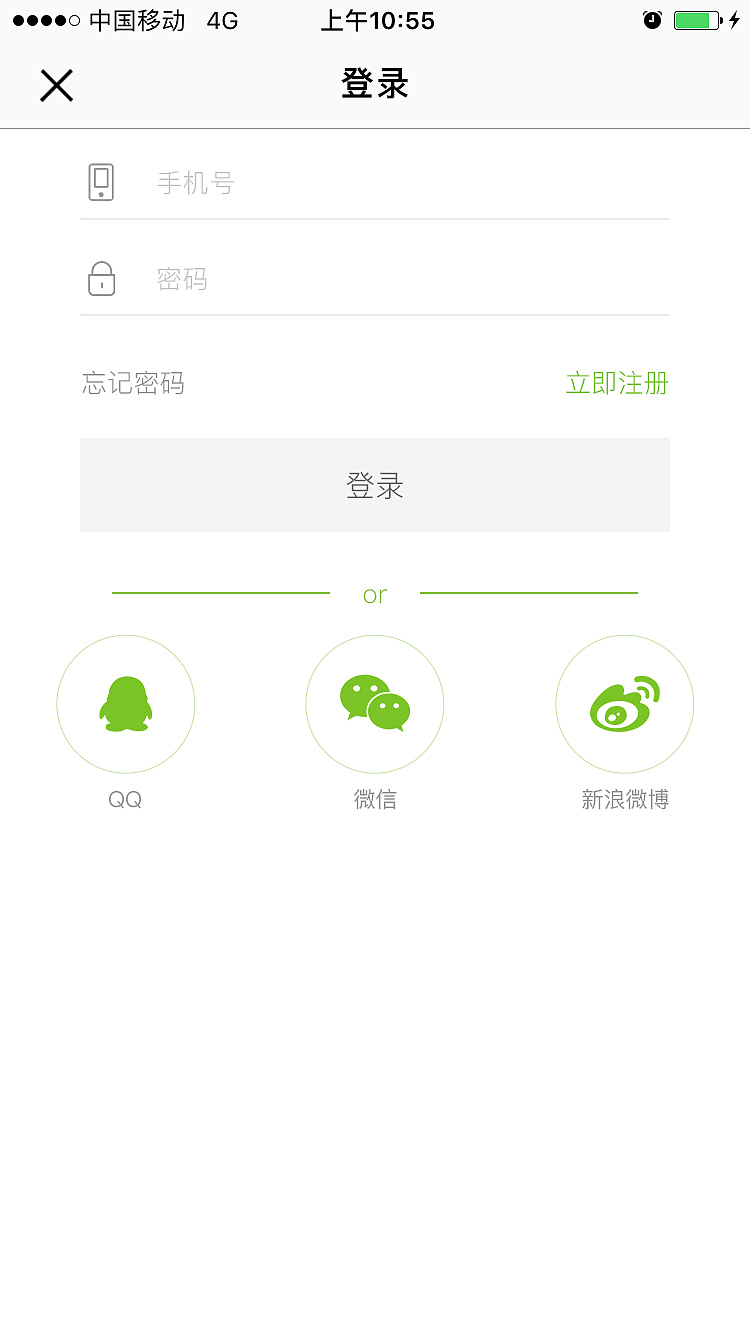Close the login screen via the X
Screen dimensions: 750x1334
(56, 85)
